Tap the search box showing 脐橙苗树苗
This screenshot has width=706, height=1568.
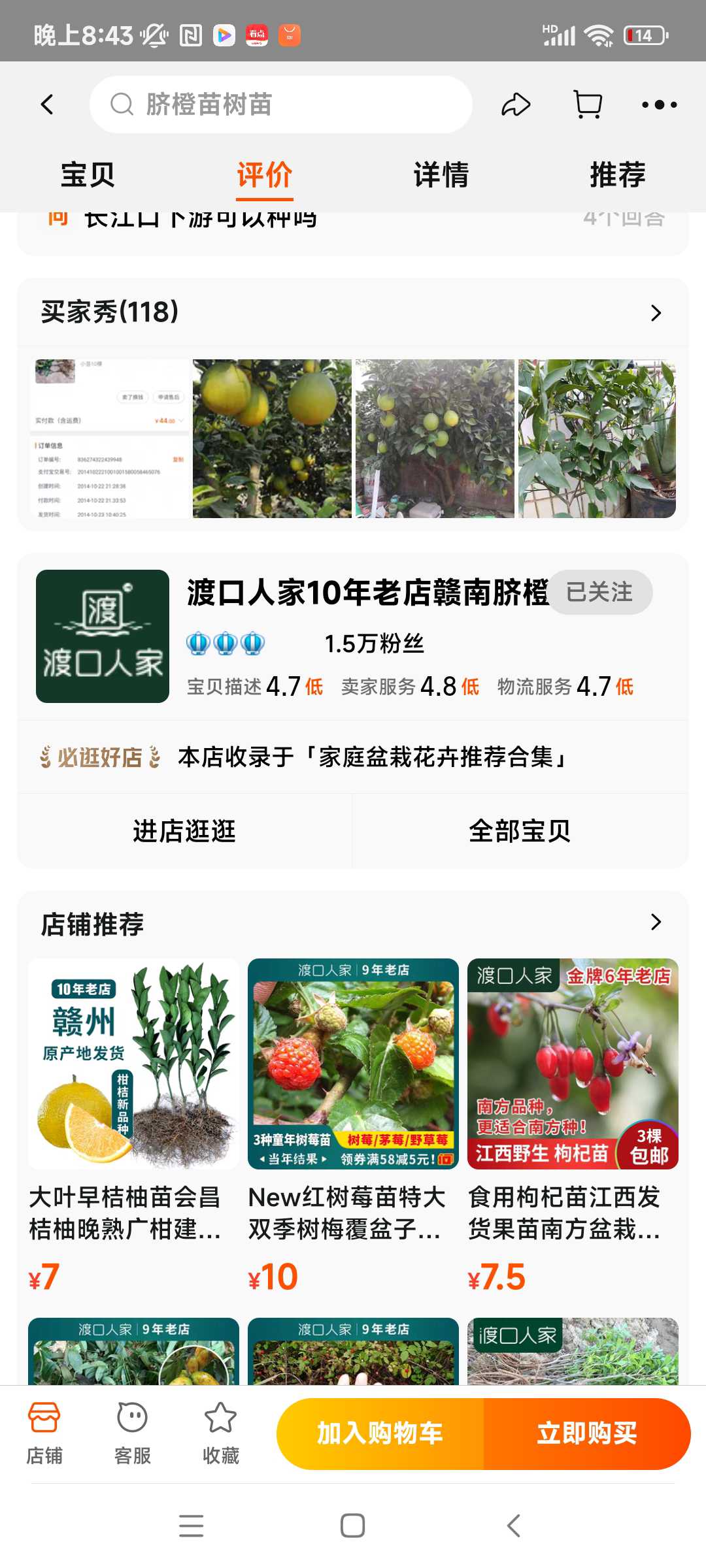click(x=281, y=105)
